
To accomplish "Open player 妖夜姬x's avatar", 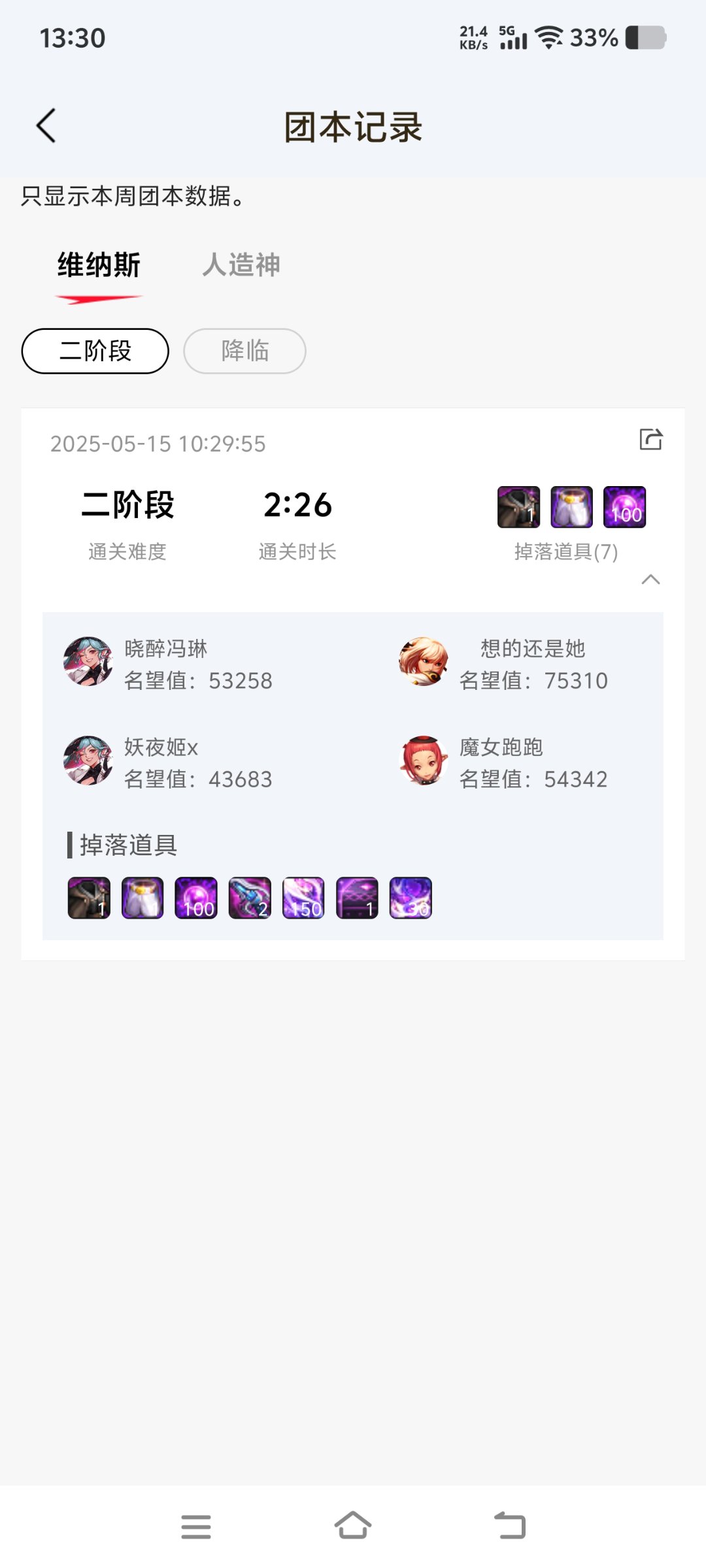I will coord(88,760).
